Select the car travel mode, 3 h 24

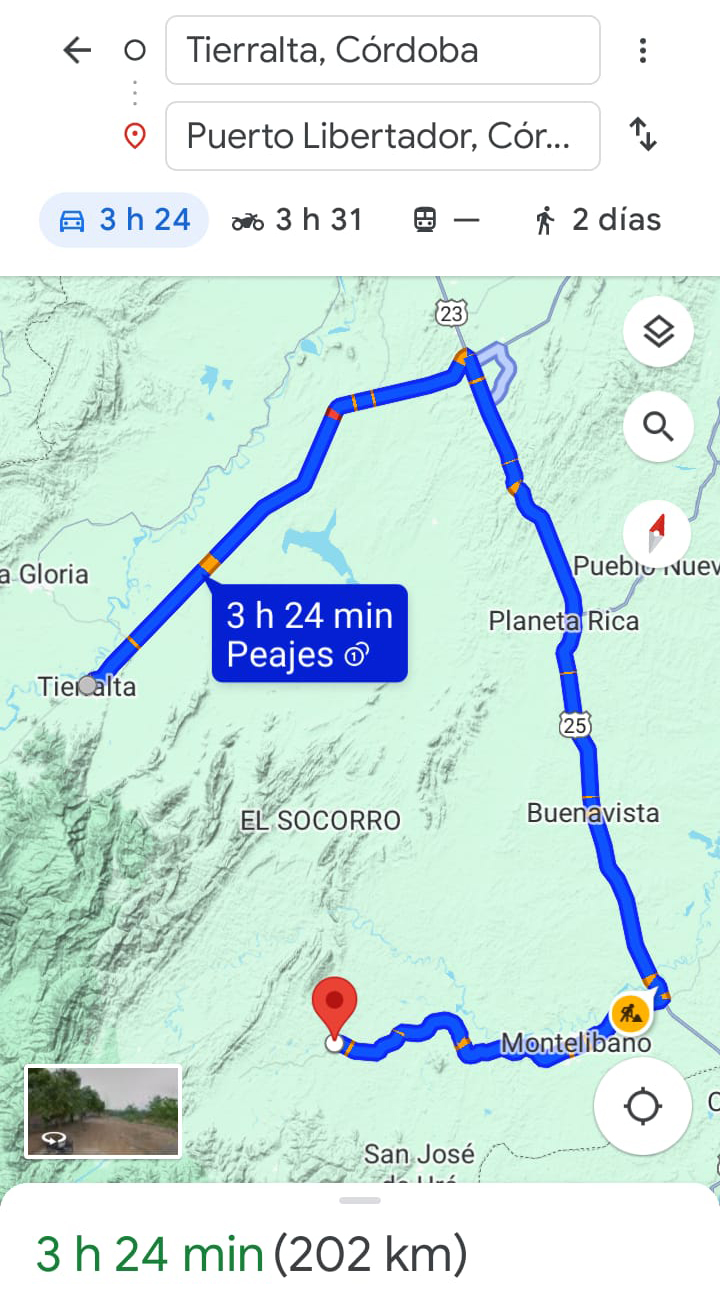coord(124,220)
